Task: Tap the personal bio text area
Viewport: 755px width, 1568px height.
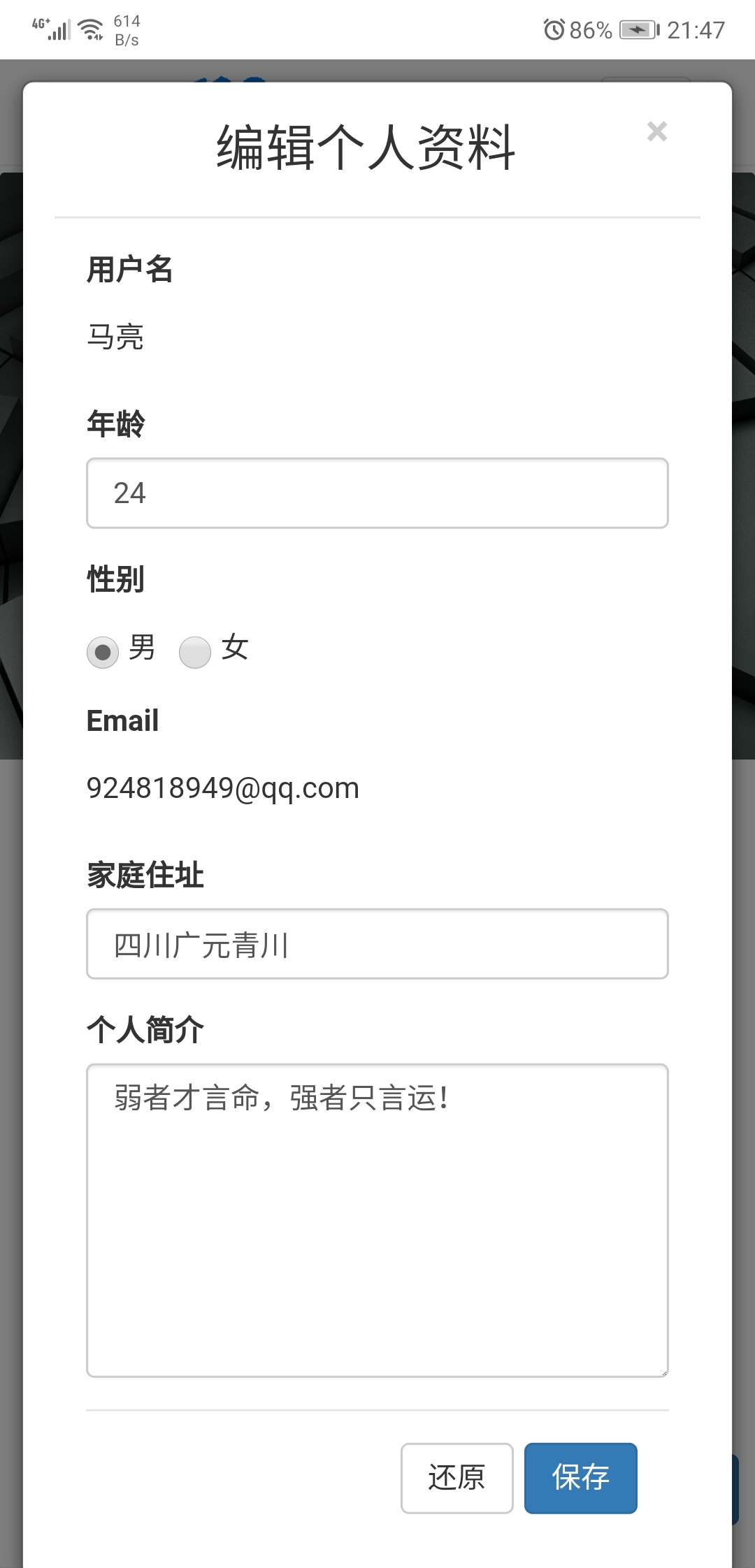Action: [377, 1220]
